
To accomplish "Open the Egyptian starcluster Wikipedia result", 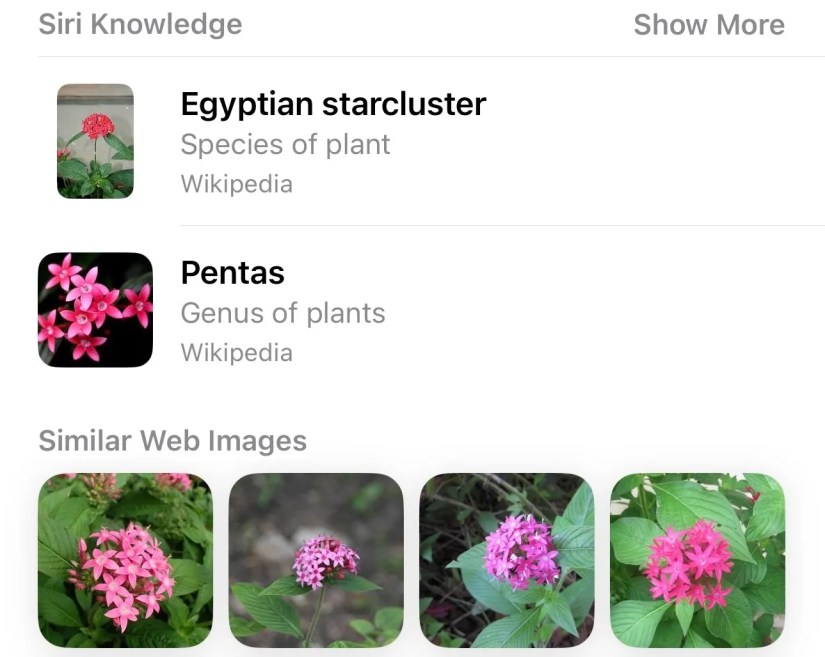I will click(x=333, y=141).
